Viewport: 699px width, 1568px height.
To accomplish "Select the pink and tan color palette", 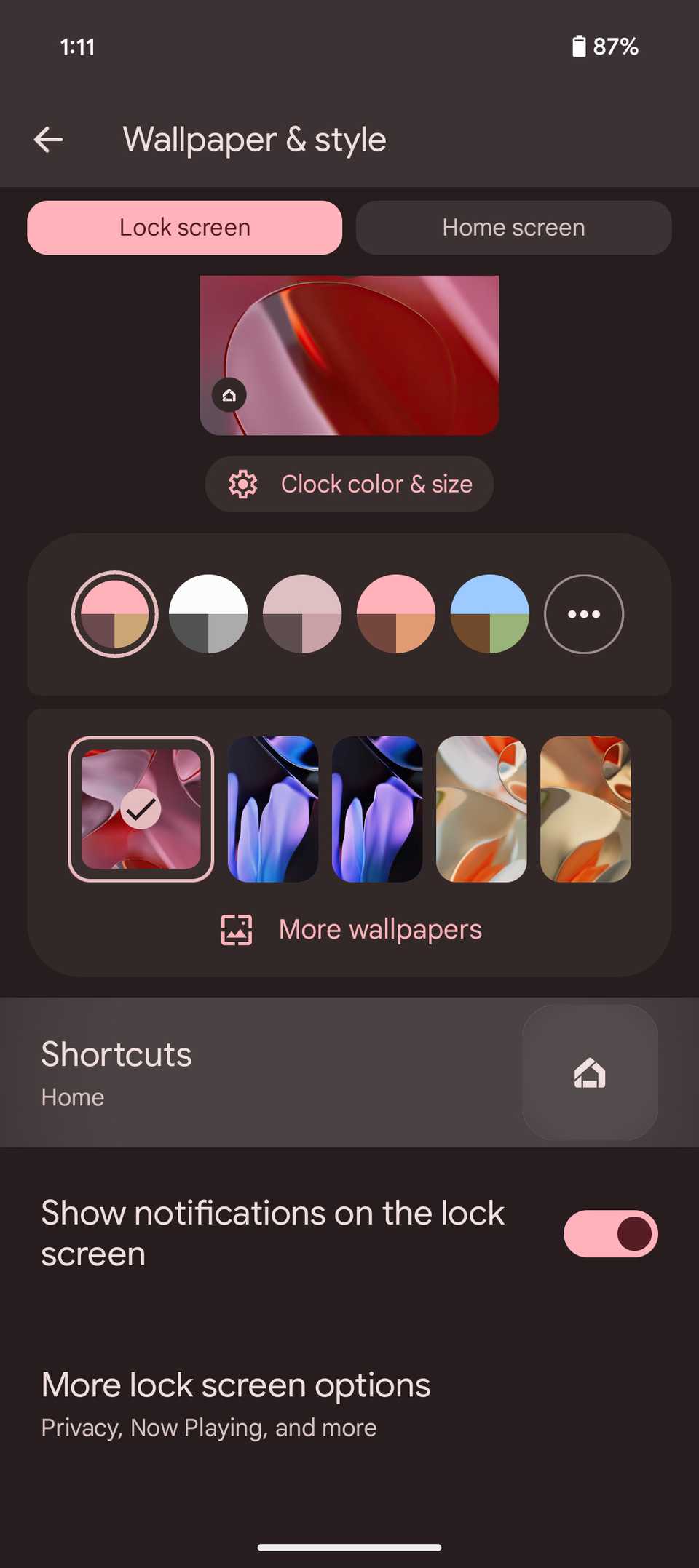I will click(115, 614).
